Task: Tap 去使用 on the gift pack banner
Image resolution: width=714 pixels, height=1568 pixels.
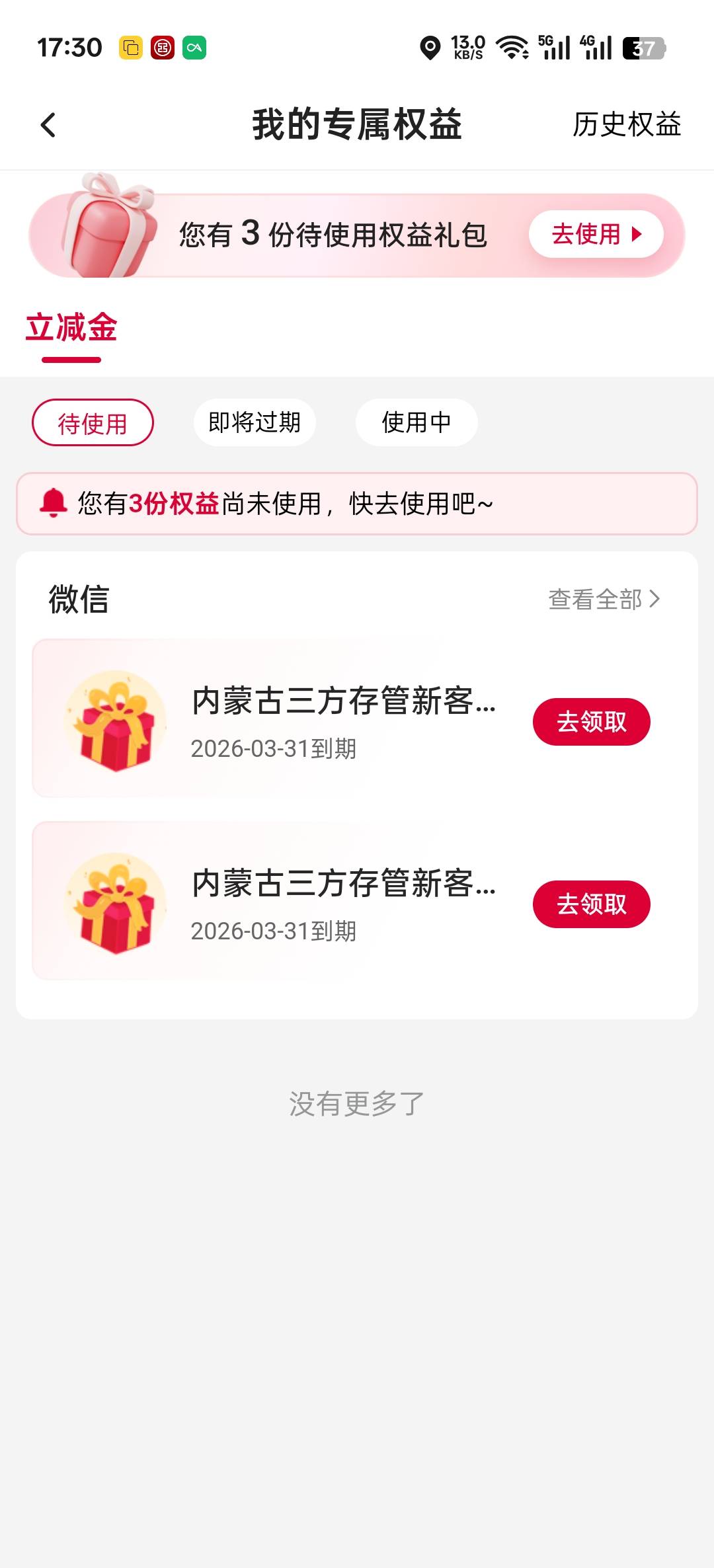Action: click(x=596, y=234)
